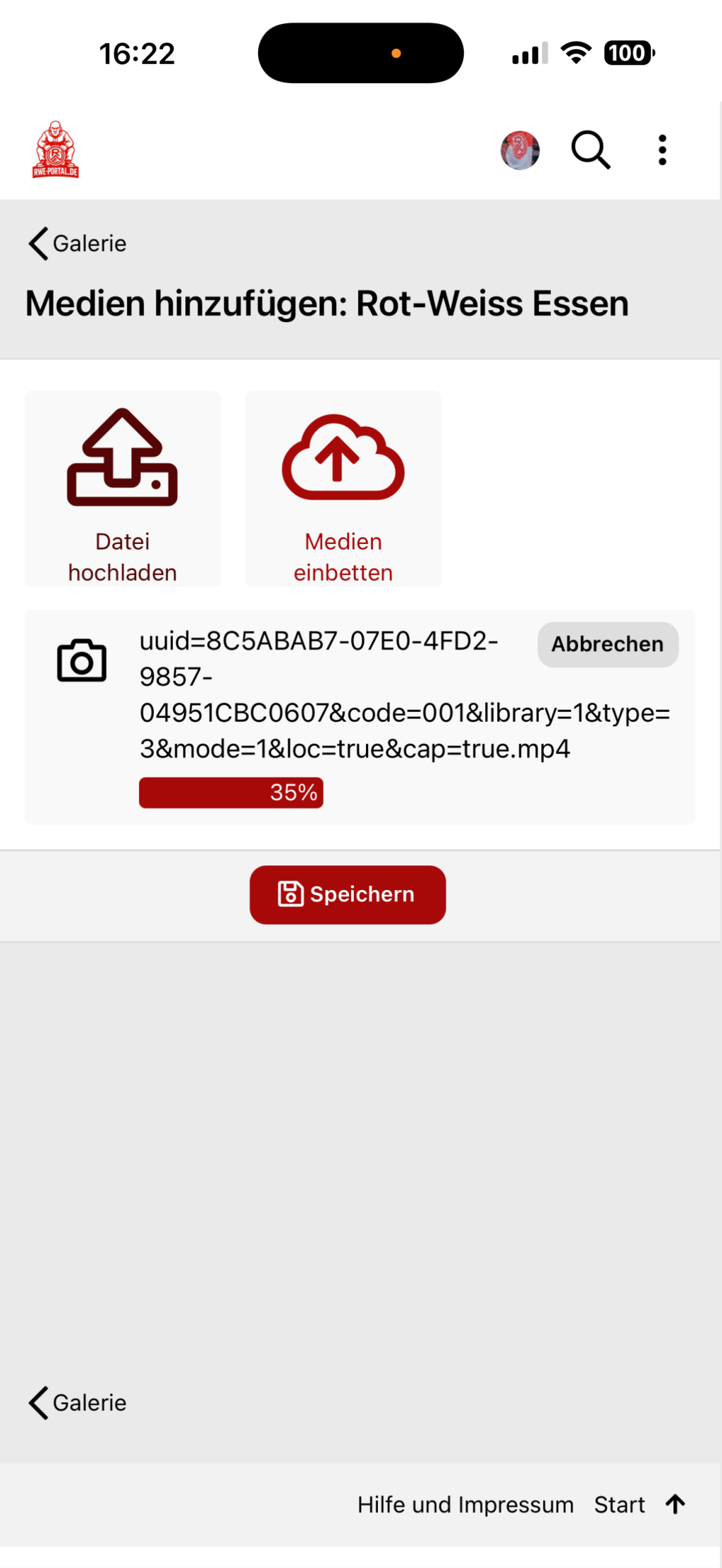Image resolution: width=722 pixels, height=1568 pixels.
Task: Open the RWE-Portal home logo
Action: 55,149
